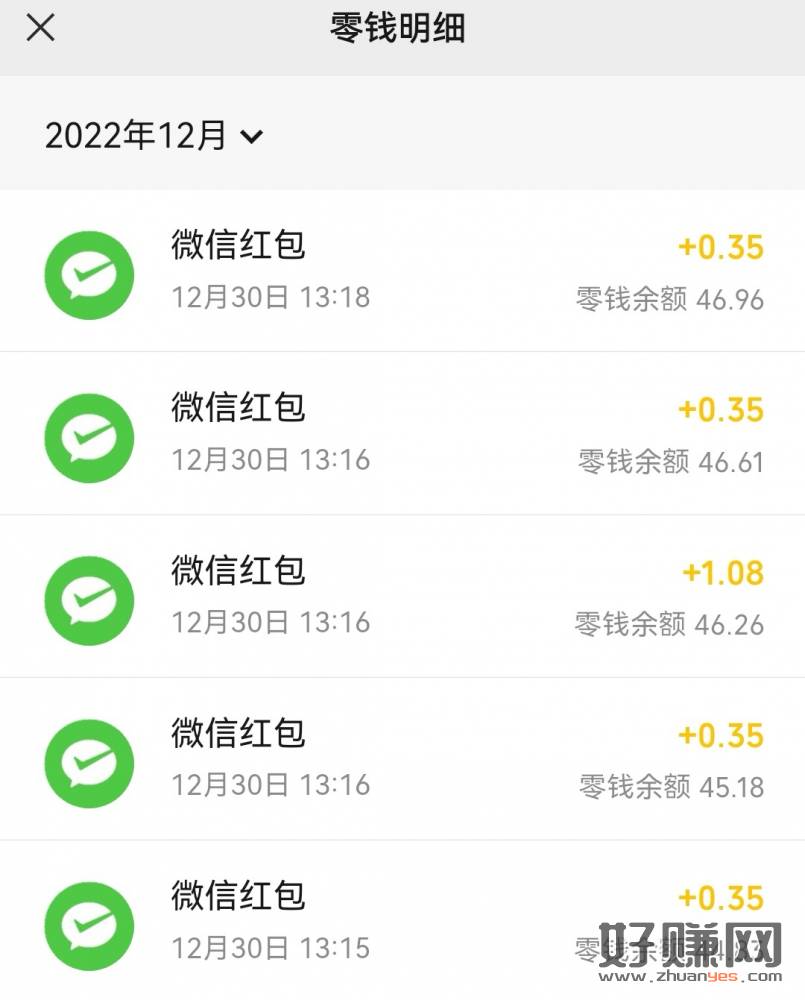View the 微信红包 record showing 零钱余额 46.61
Screen dimensions: 805x1000
(402, 434)
